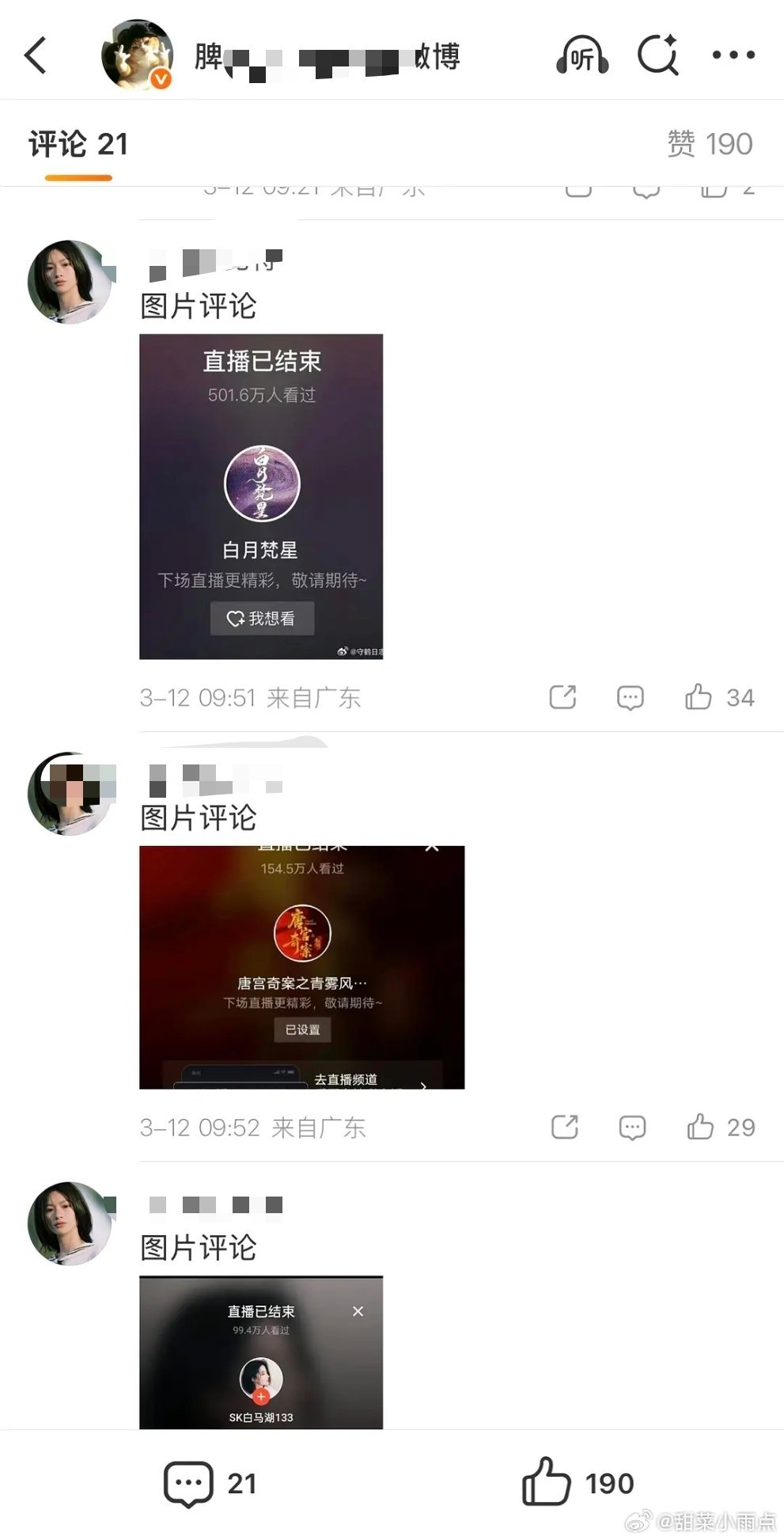The image size is (784, 1540).
Task: Tap the forward icon under the 唐宫奇案 comment
Action: tap(564, 1127)
